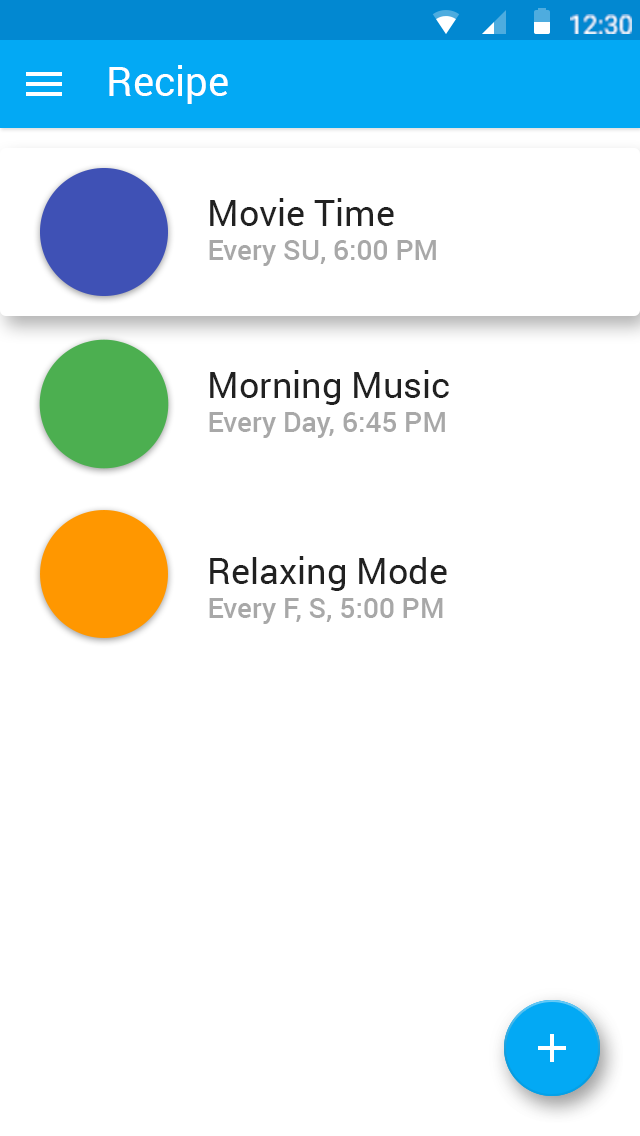Open the Morning Music recipe
The image size is (640, 1136).
tap(320, 404)
